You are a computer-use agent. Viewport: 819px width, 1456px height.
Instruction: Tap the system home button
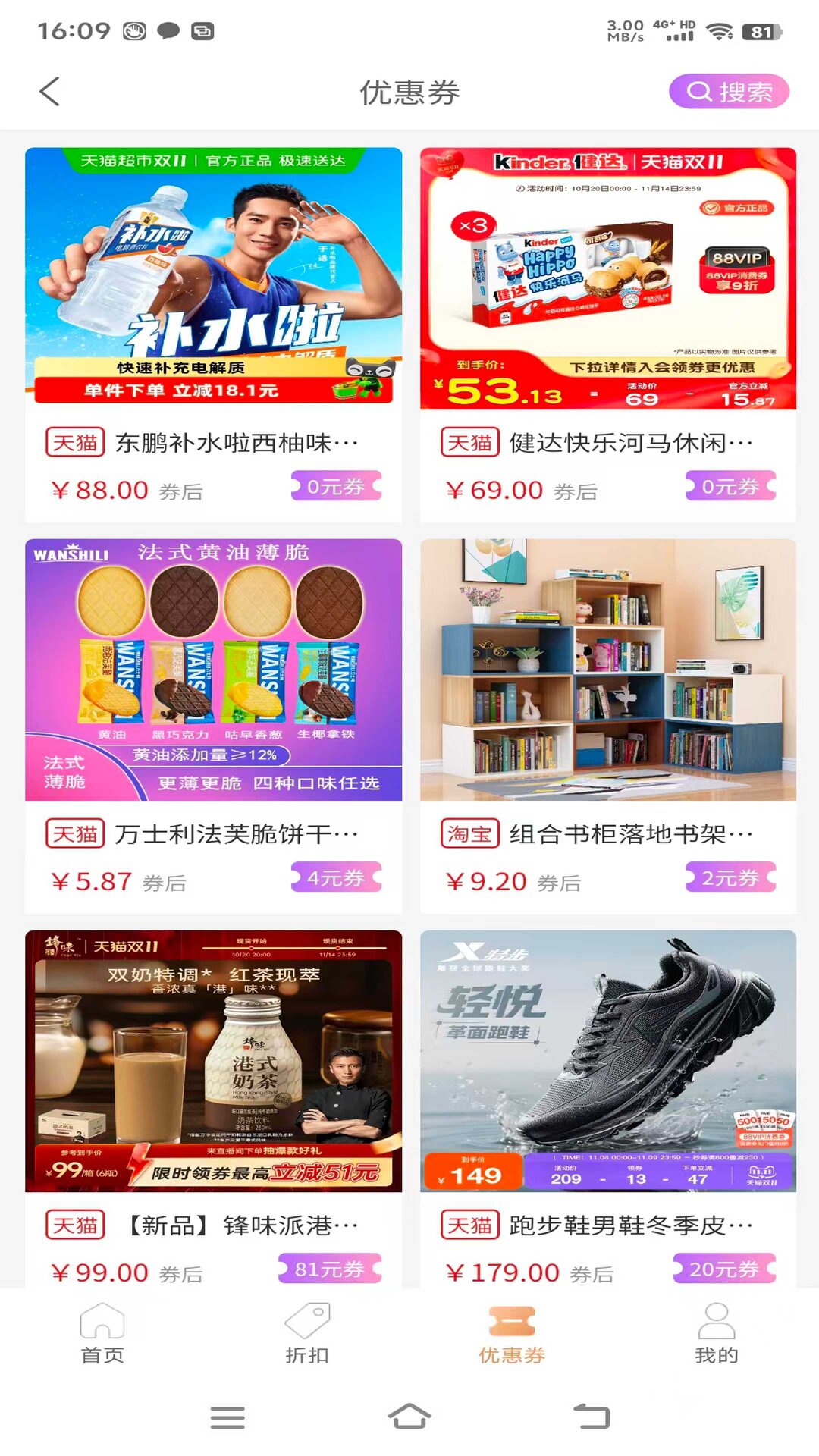pos(409,1417)
